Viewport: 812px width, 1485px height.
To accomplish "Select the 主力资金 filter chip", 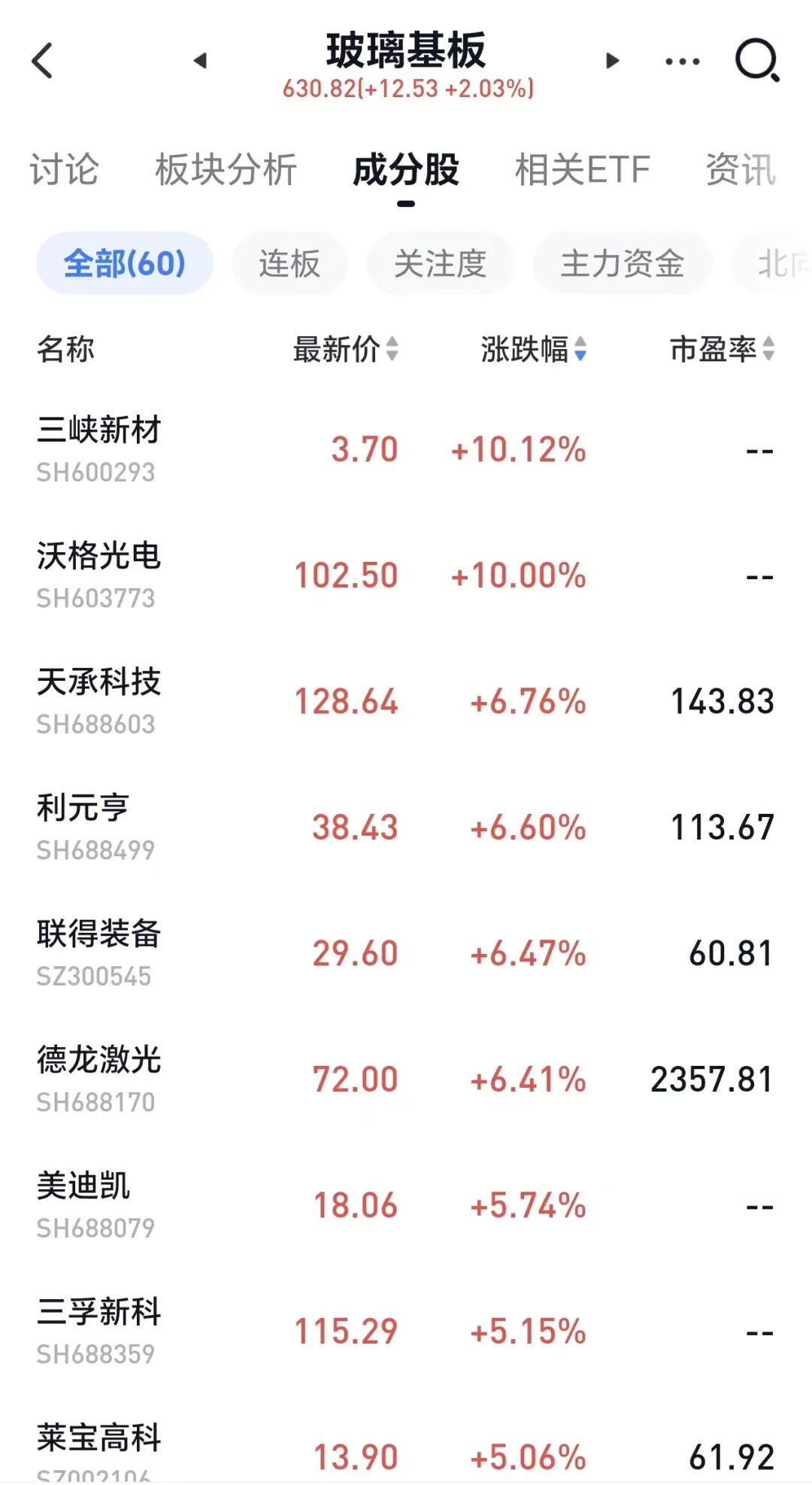I will (622, 263).
